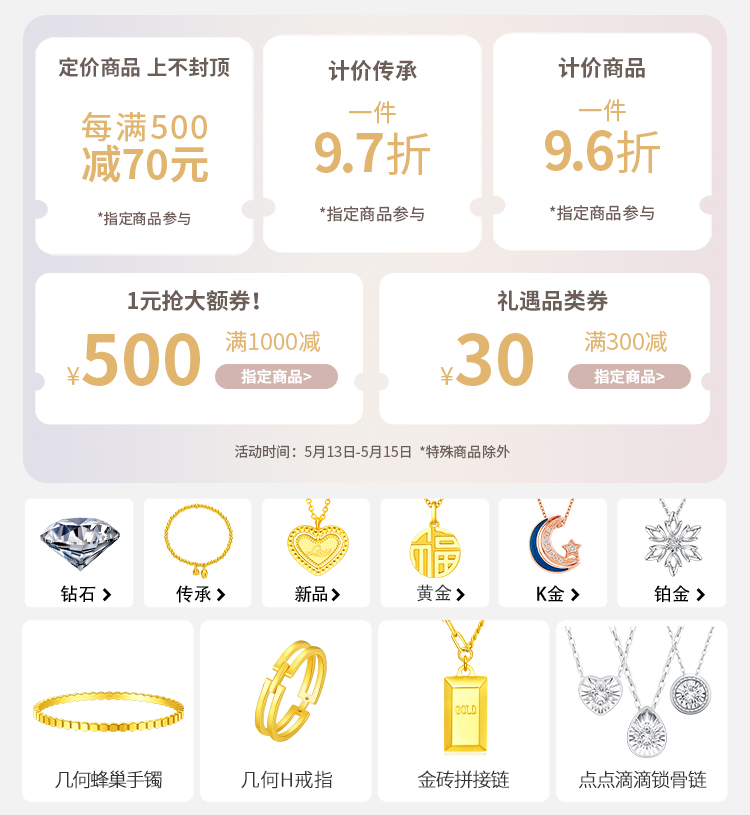Claim the 每满500减70元 coupon
The width and height of the screenshot is (750, 815).
point(144,145)
